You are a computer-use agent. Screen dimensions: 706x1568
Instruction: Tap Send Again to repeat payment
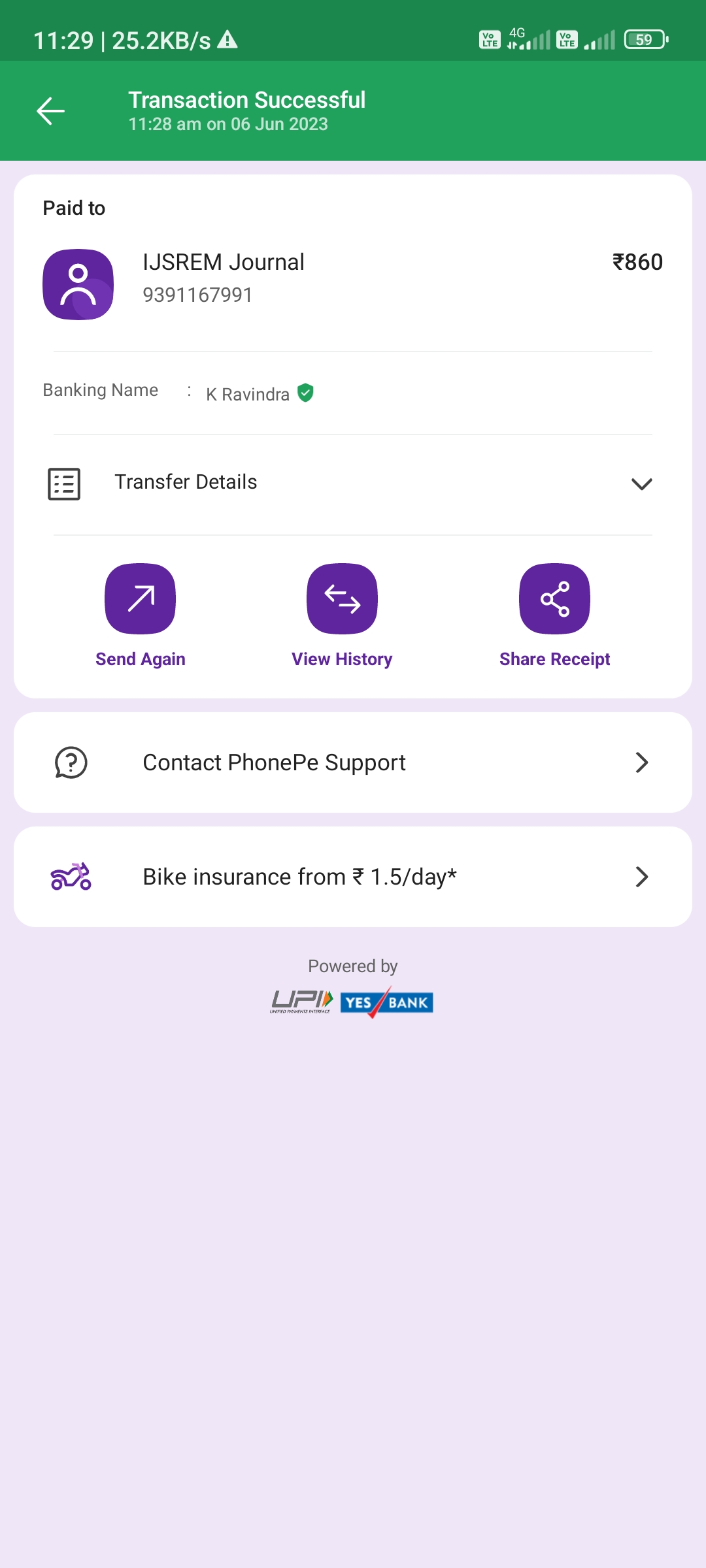coord(140,599)
